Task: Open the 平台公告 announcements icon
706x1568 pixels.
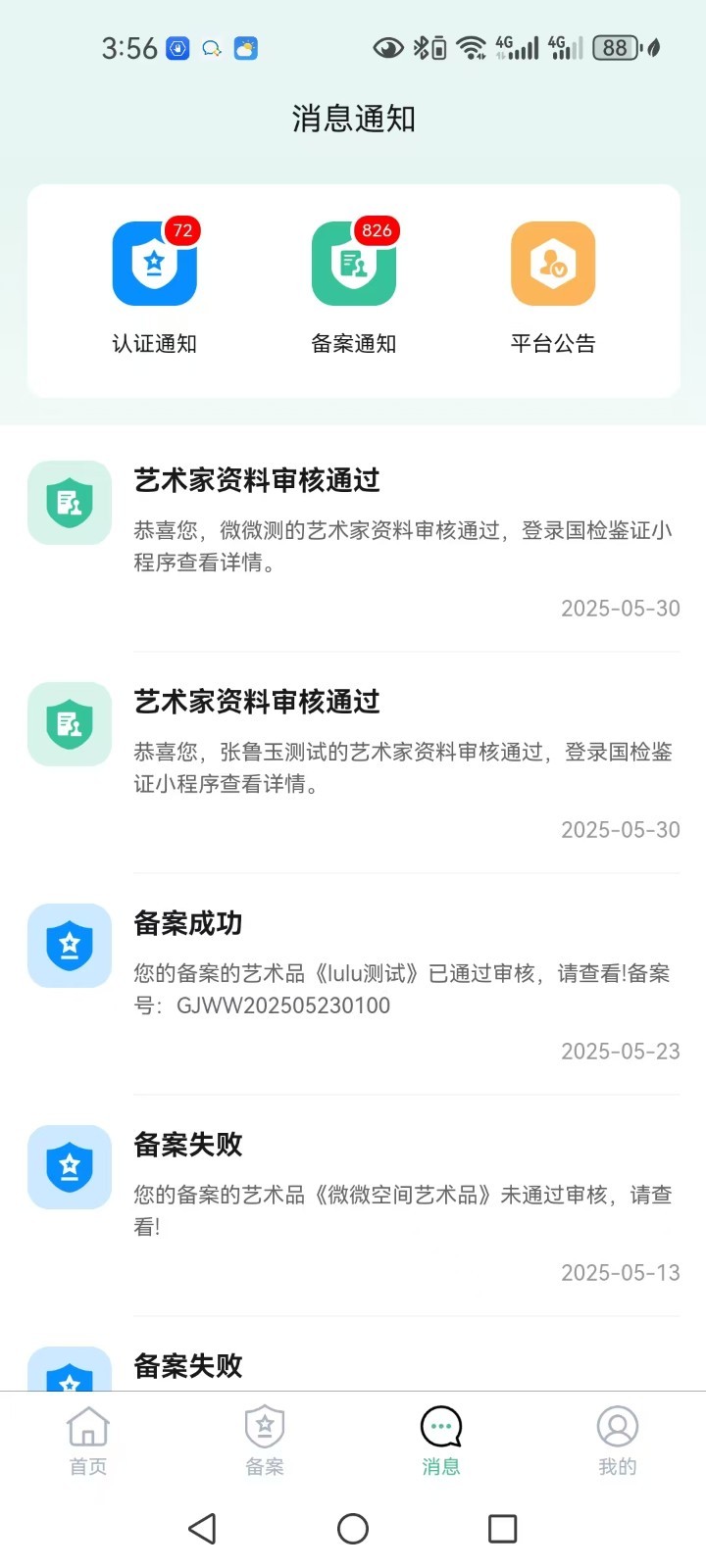Action: 552,265
